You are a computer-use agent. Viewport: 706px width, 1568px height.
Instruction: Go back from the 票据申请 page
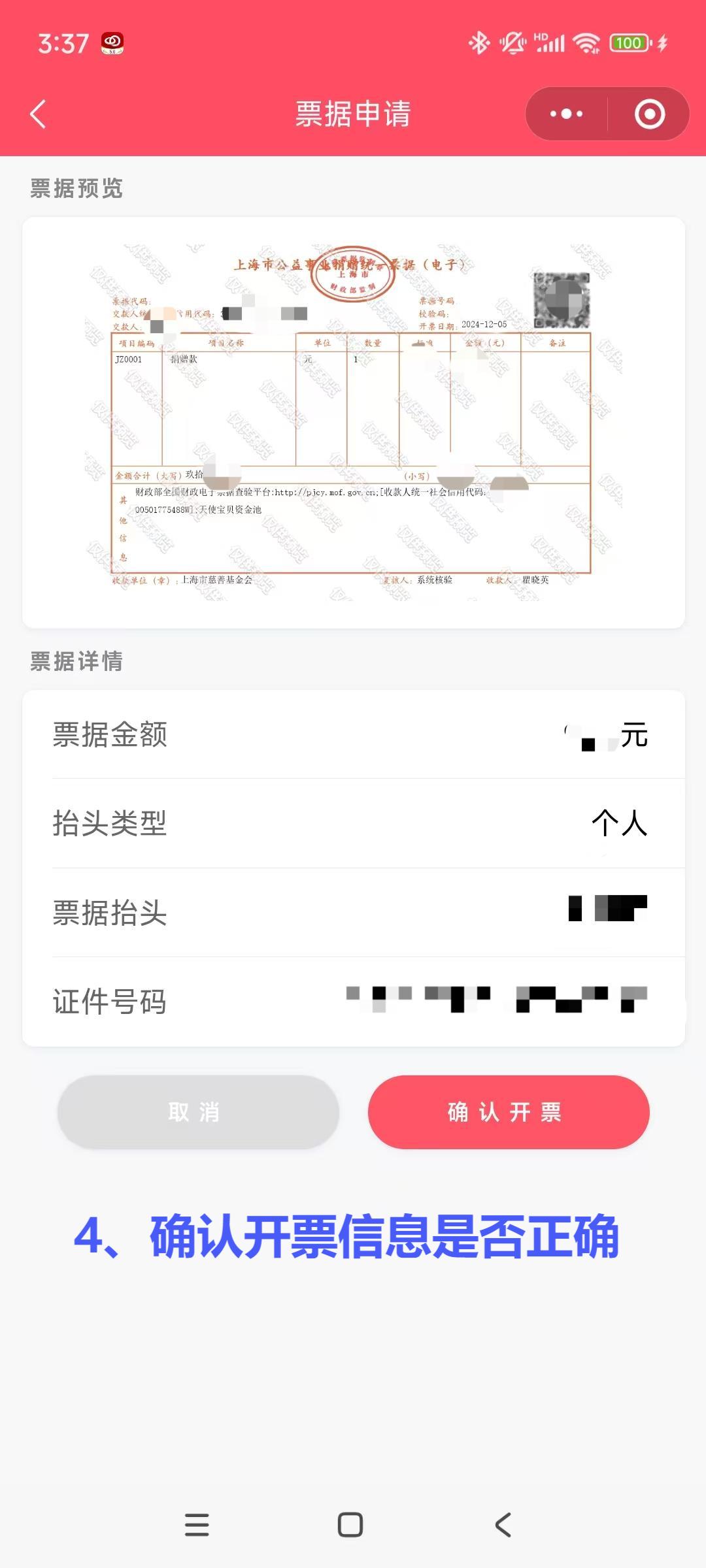(39, 114)
